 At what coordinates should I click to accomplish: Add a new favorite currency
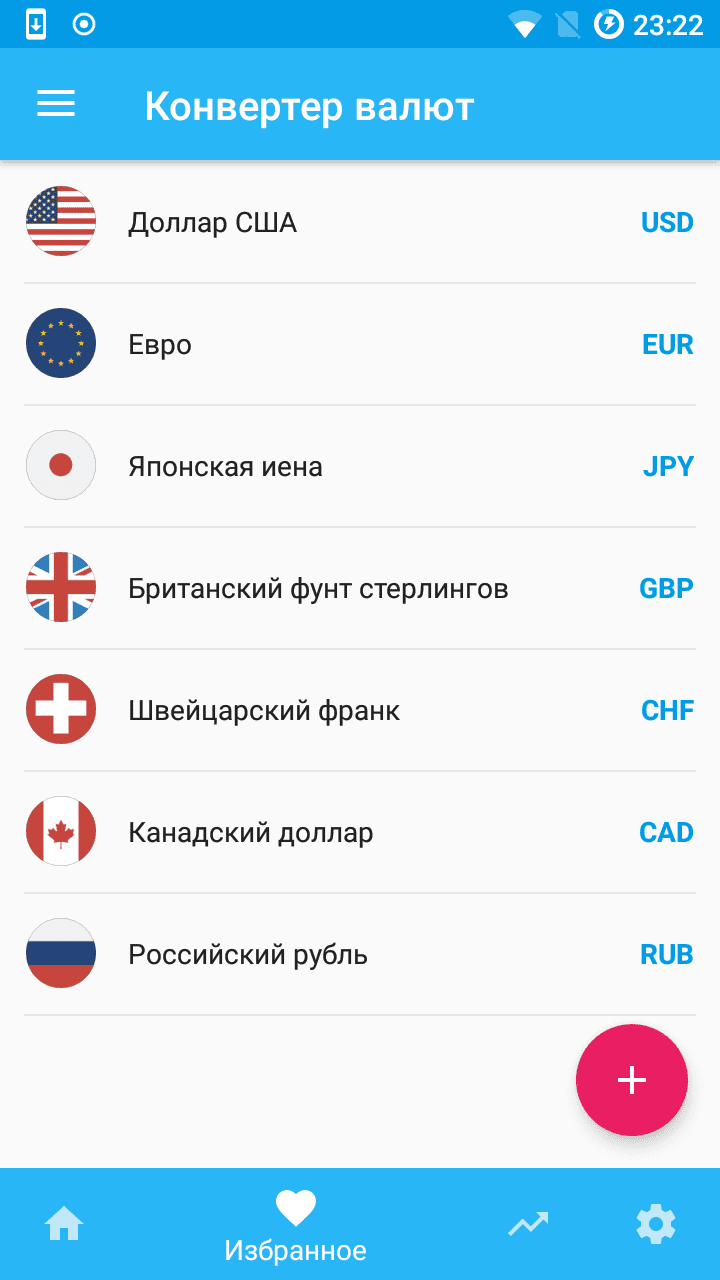tap(631, 1080)
